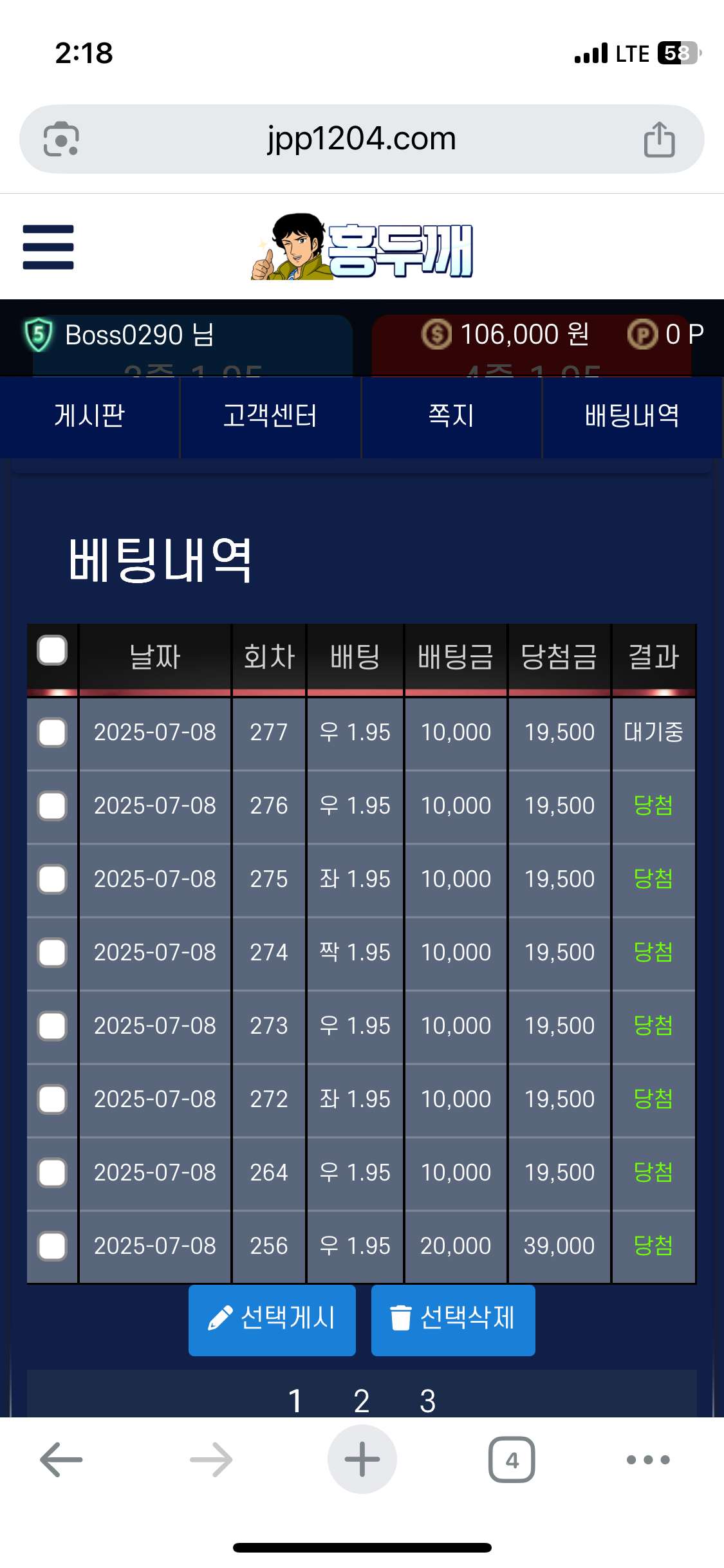Screen dimensions: 724x1568
Task: Tick the checkbox for round 274
Action: (52, 953)
